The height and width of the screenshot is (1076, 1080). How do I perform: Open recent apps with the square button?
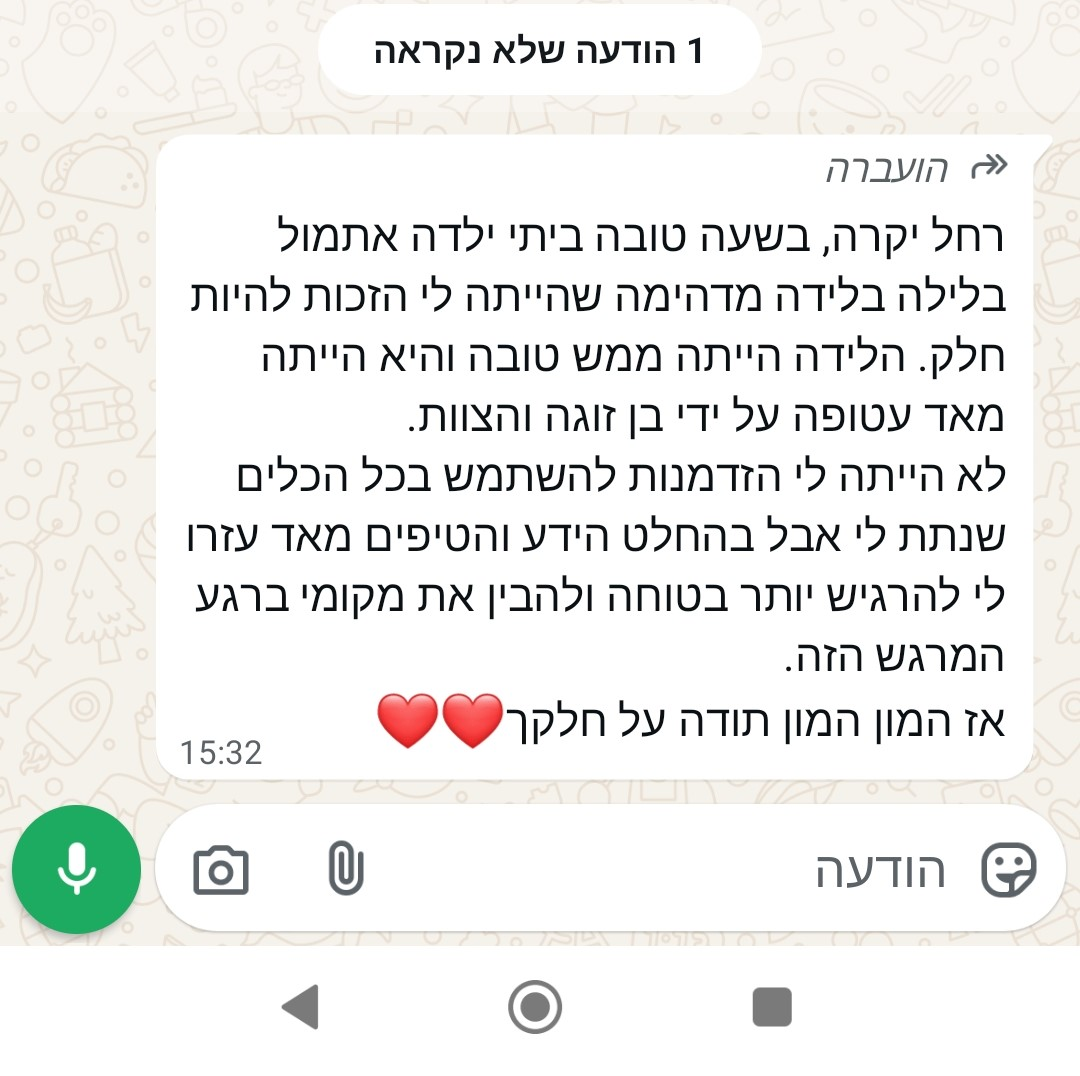click(x=771, y=1006)
